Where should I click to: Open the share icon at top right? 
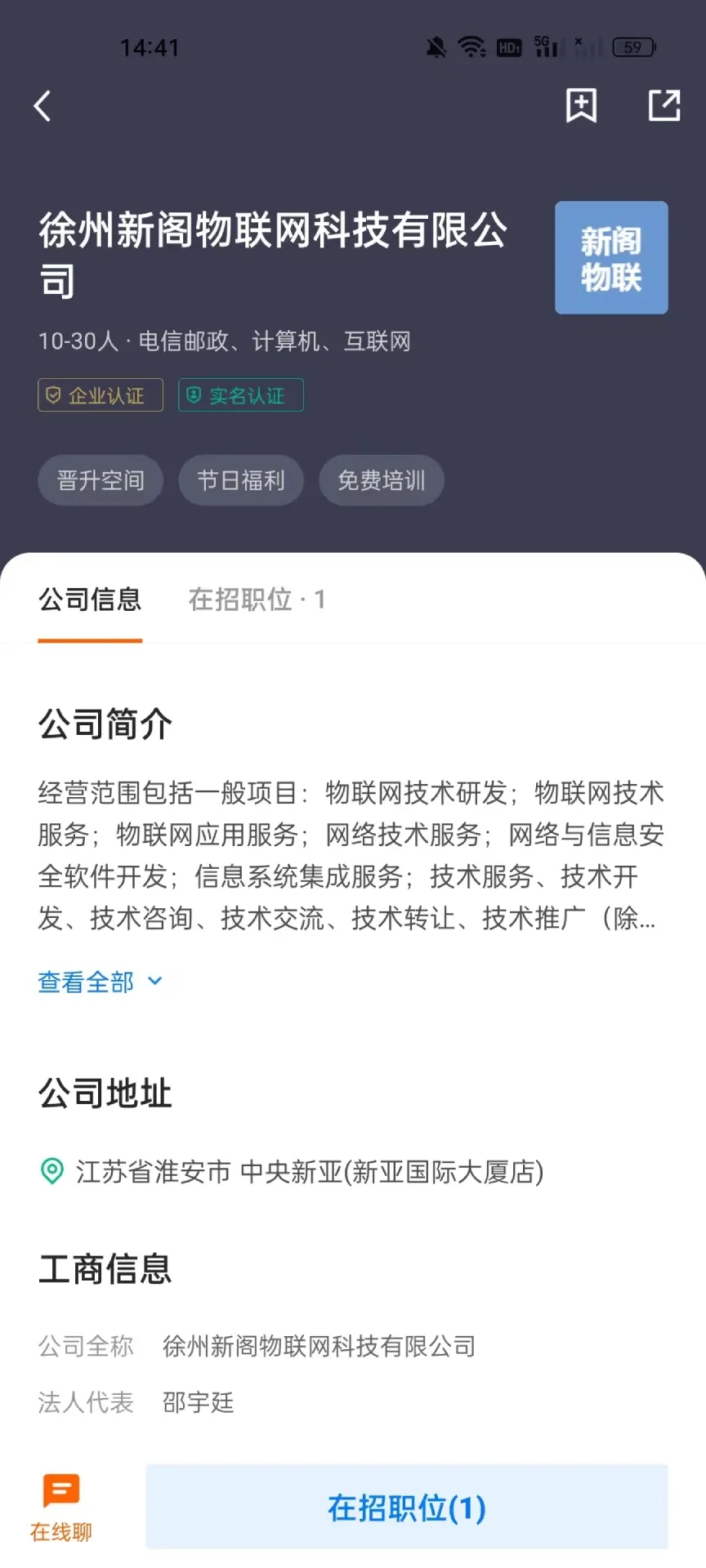point(664,105)
